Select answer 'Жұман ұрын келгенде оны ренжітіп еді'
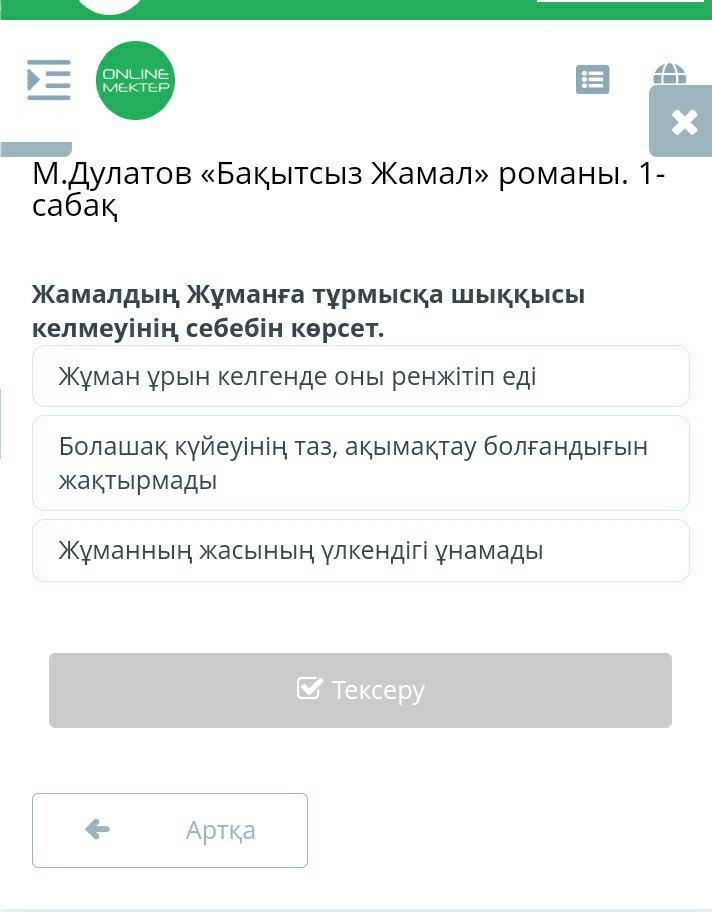The image size is (712, 912). 360,376
